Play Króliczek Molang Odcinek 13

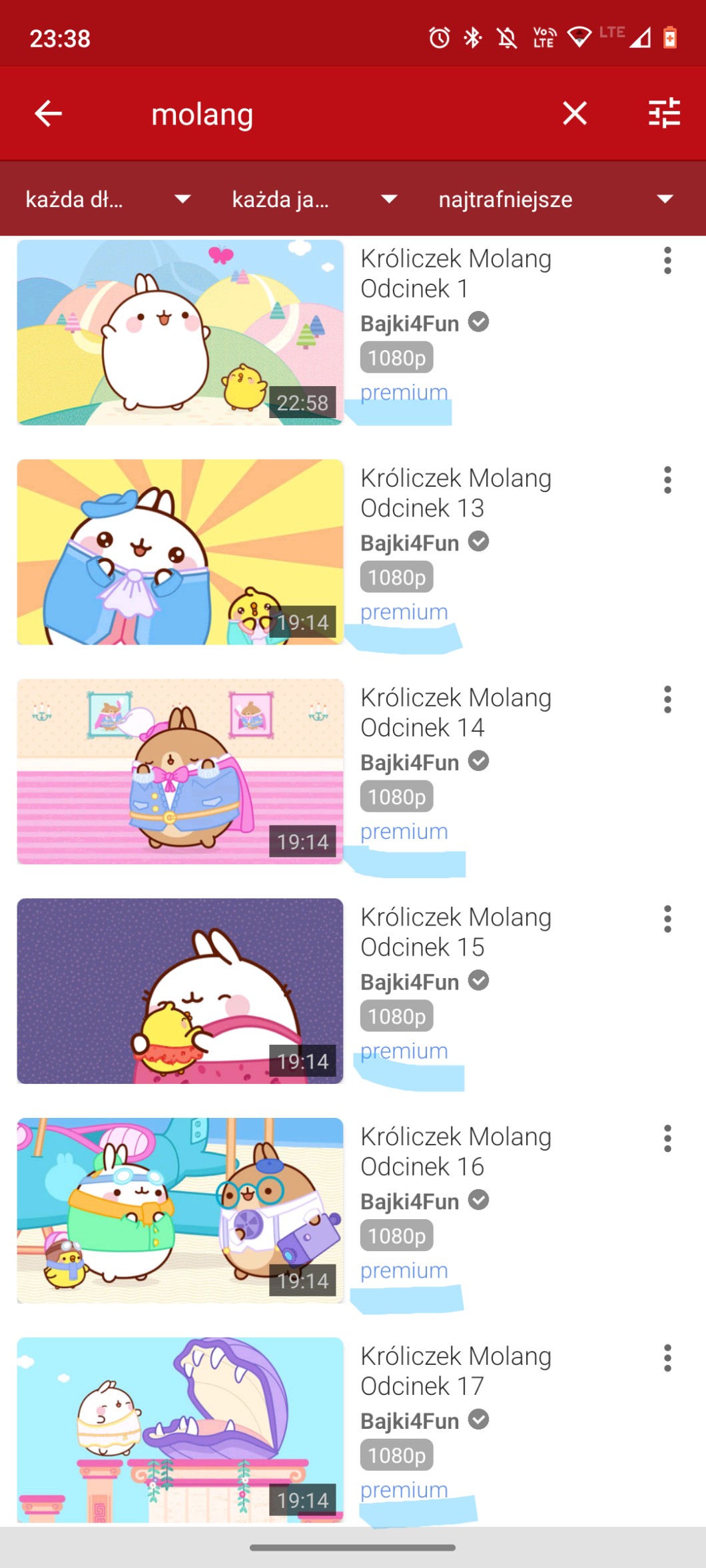coord(180,552)
